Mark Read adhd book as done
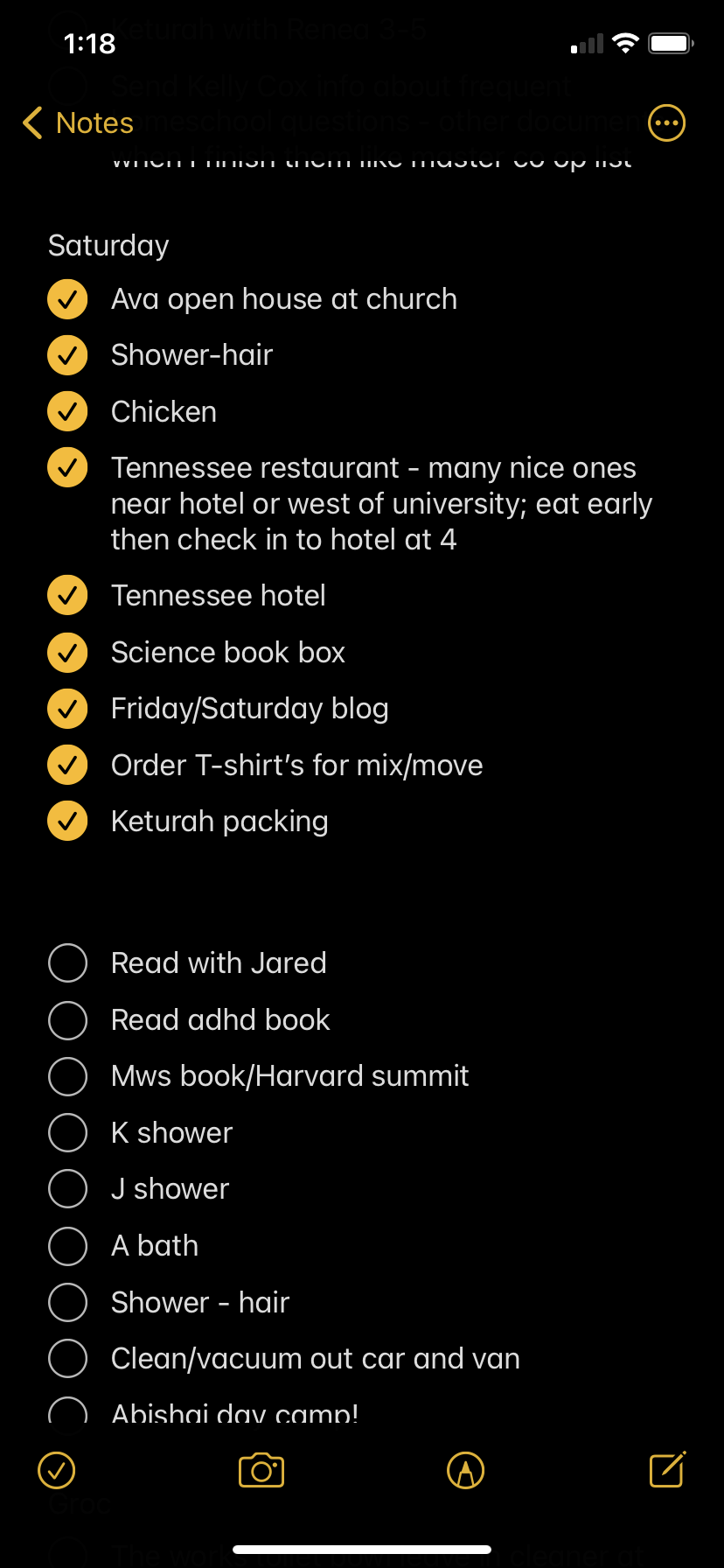 [x=67, y=1020]
